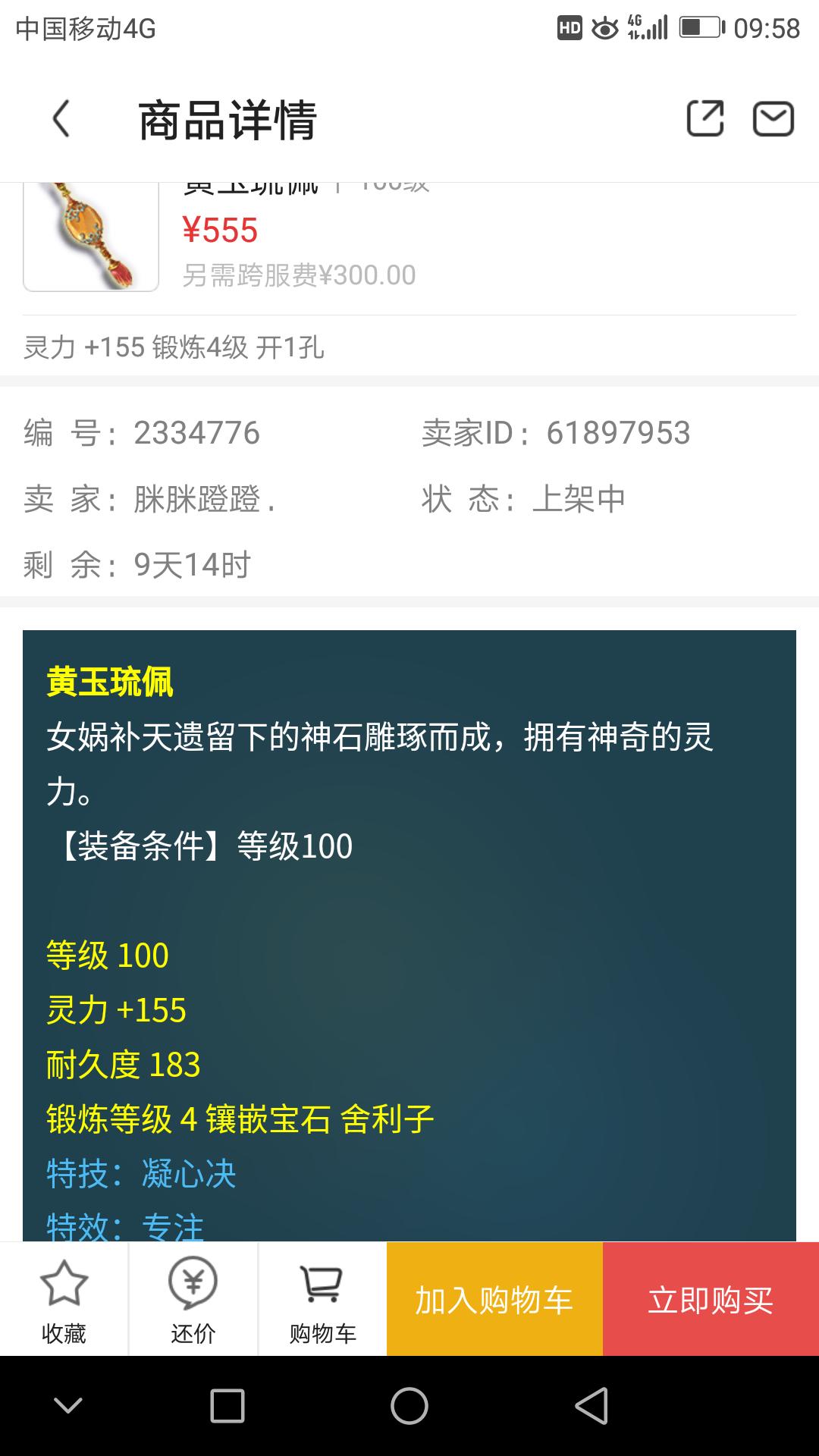
Task: Tap the 加入购物车 button
Action: click(x=494, y=1300)
